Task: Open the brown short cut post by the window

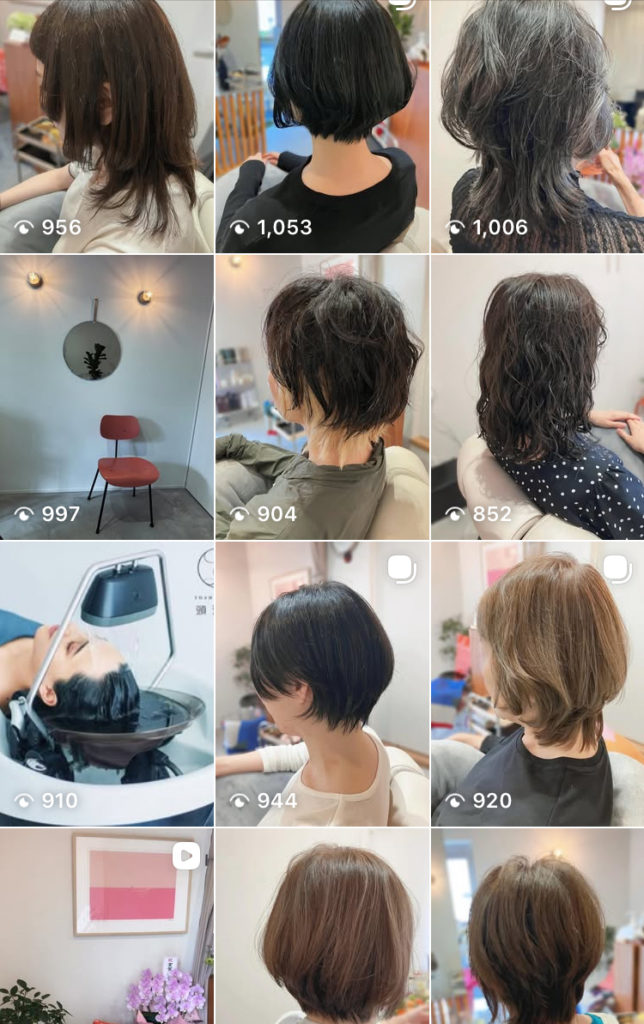Action: tap(538, 927)
